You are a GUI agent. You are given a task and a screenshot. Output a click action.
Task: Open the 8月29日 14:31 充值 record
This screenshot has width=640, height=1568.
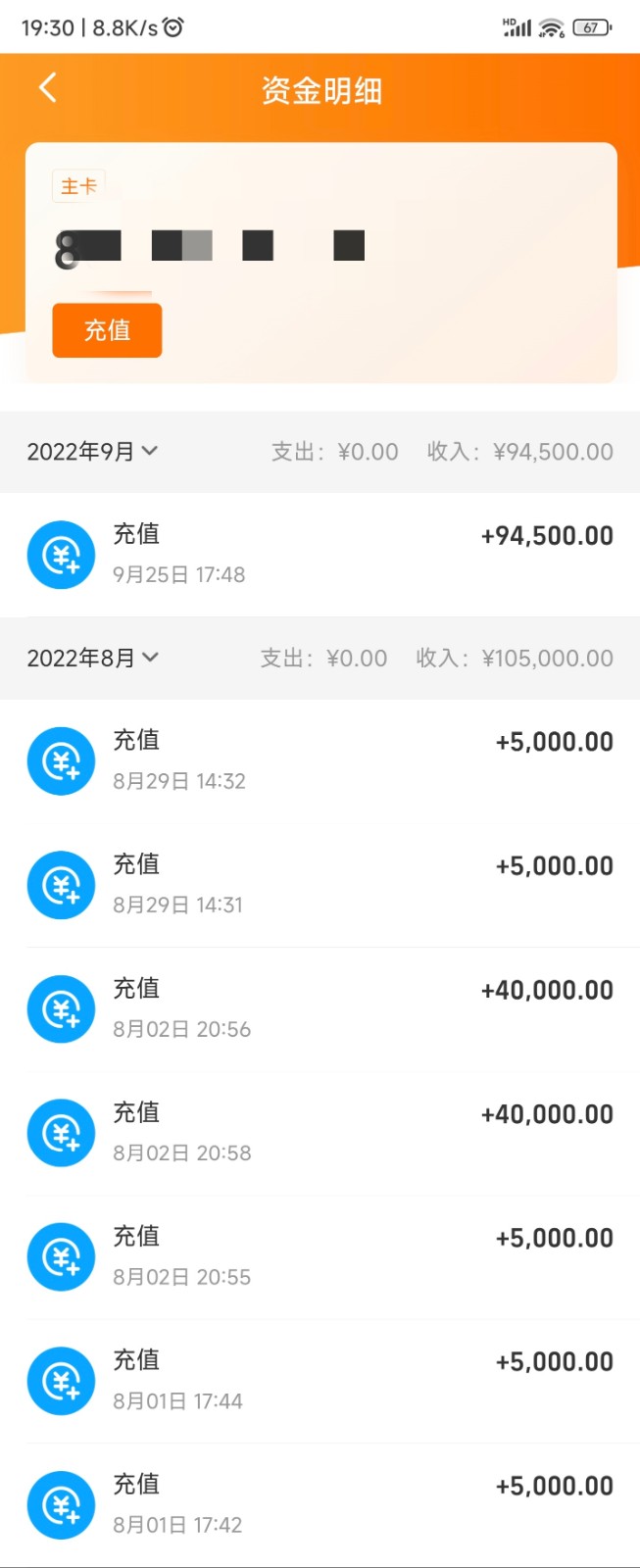pyautogui.click(x=320, y=885)
